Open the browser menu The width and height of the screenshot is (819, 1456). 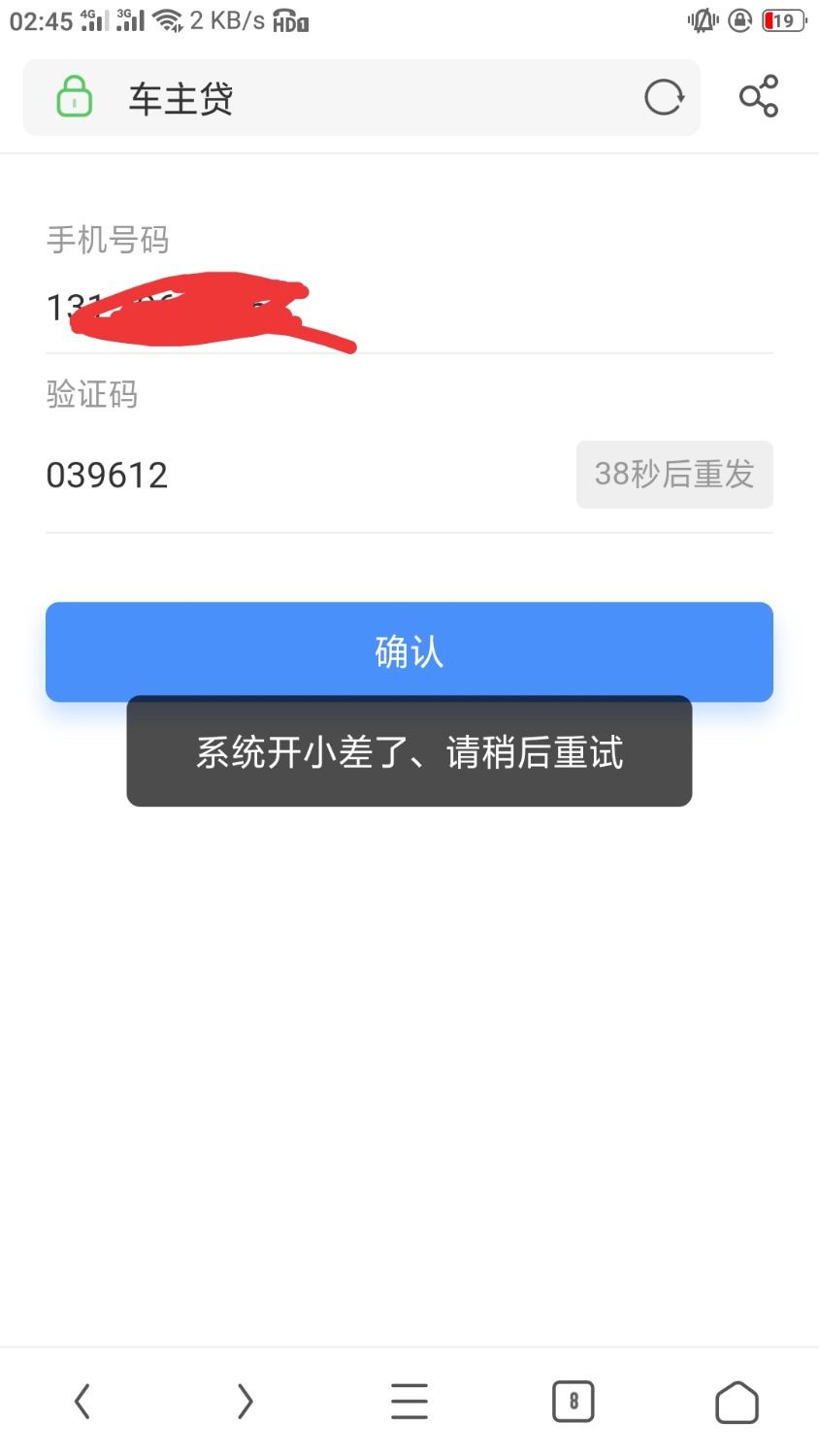point(409,1402)
